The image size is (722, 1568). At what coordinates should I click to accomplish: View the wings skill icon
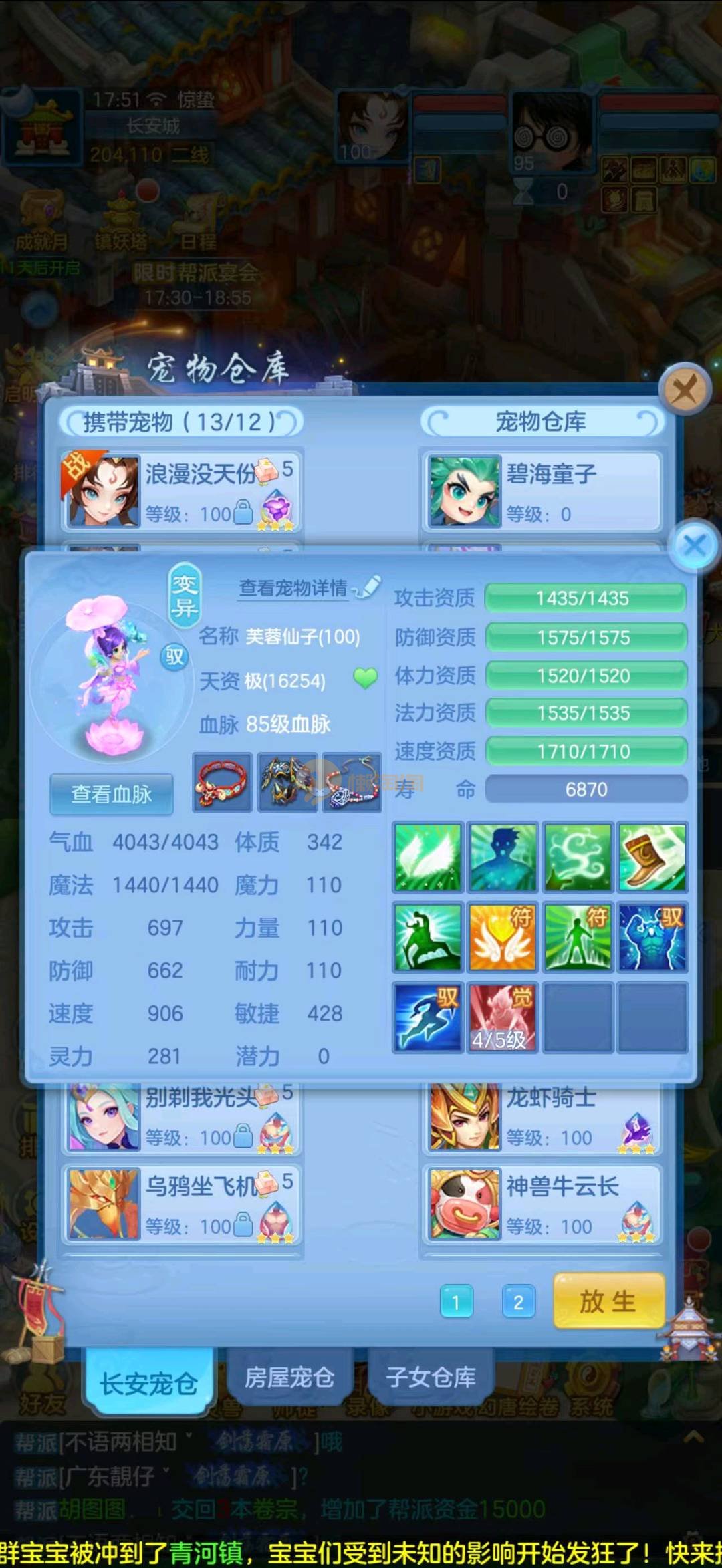tap(428, 858)
